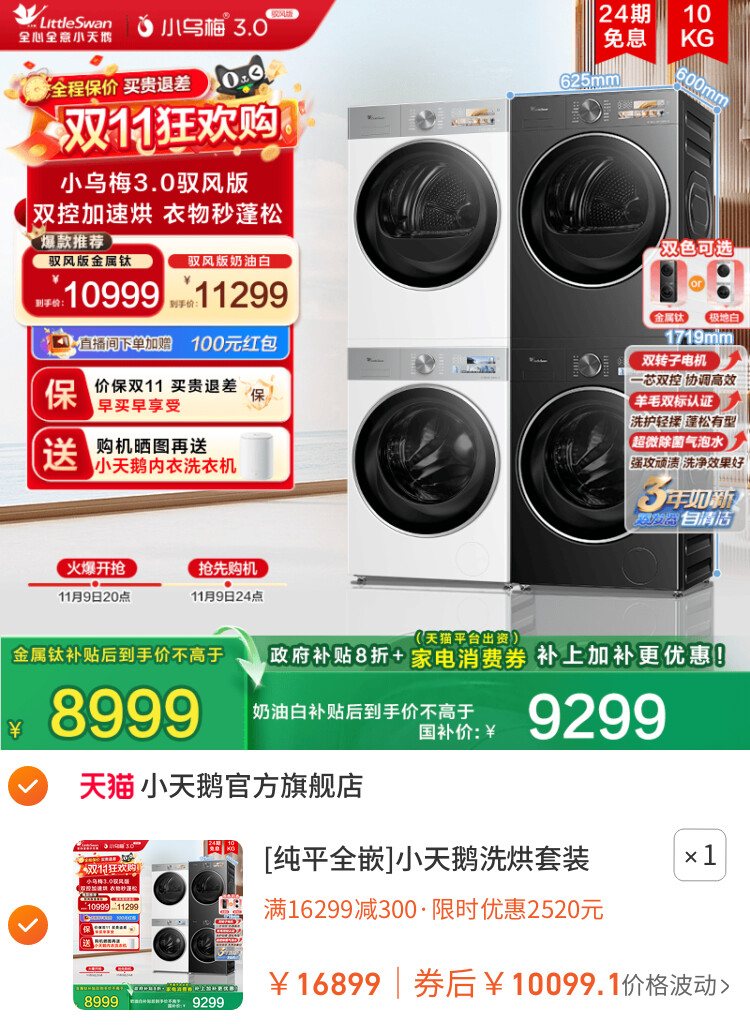Open the large washer-dryer product image

click(x=375, y=375)
